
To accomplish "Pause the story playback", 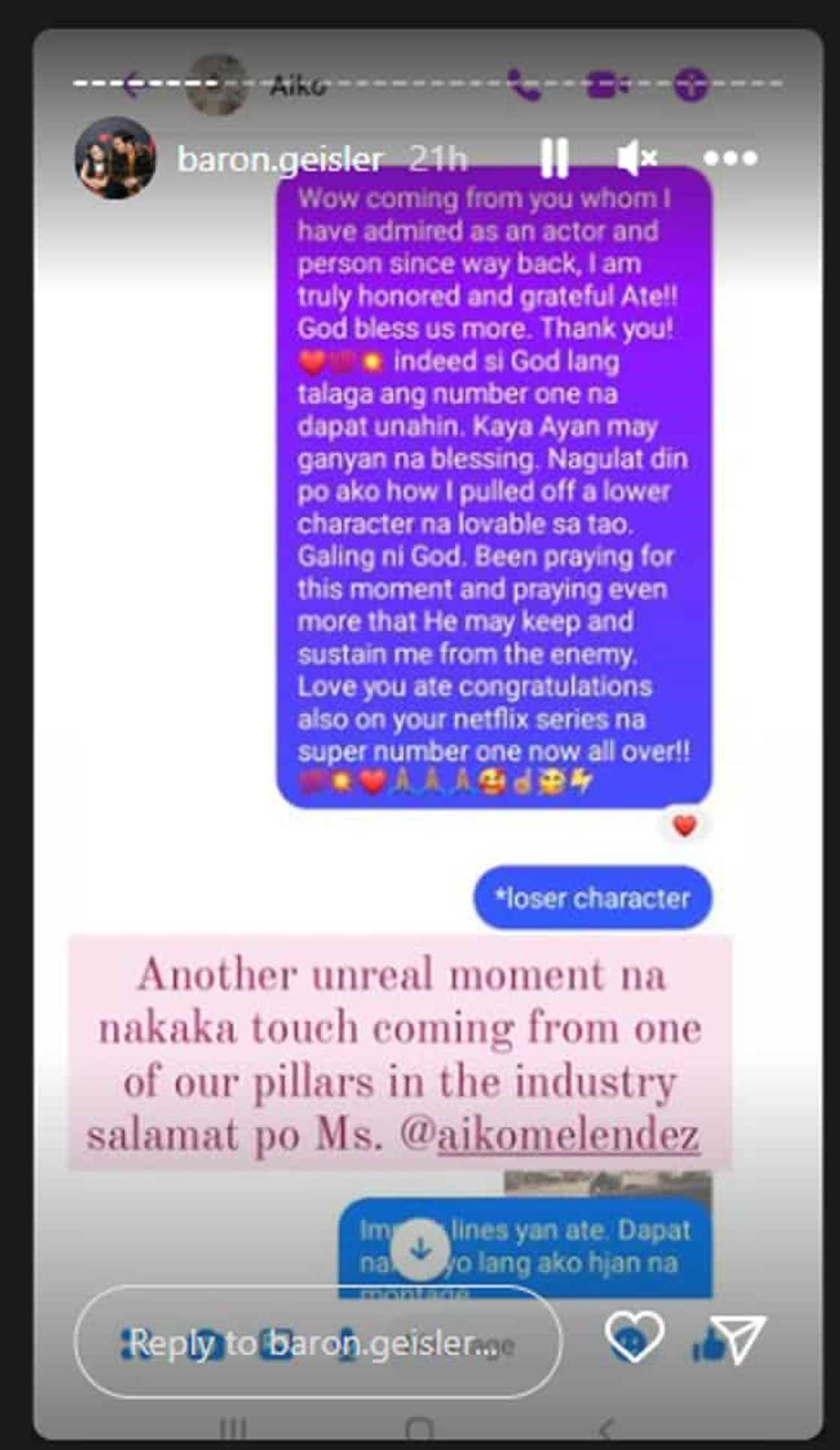I will pos(554,158).
